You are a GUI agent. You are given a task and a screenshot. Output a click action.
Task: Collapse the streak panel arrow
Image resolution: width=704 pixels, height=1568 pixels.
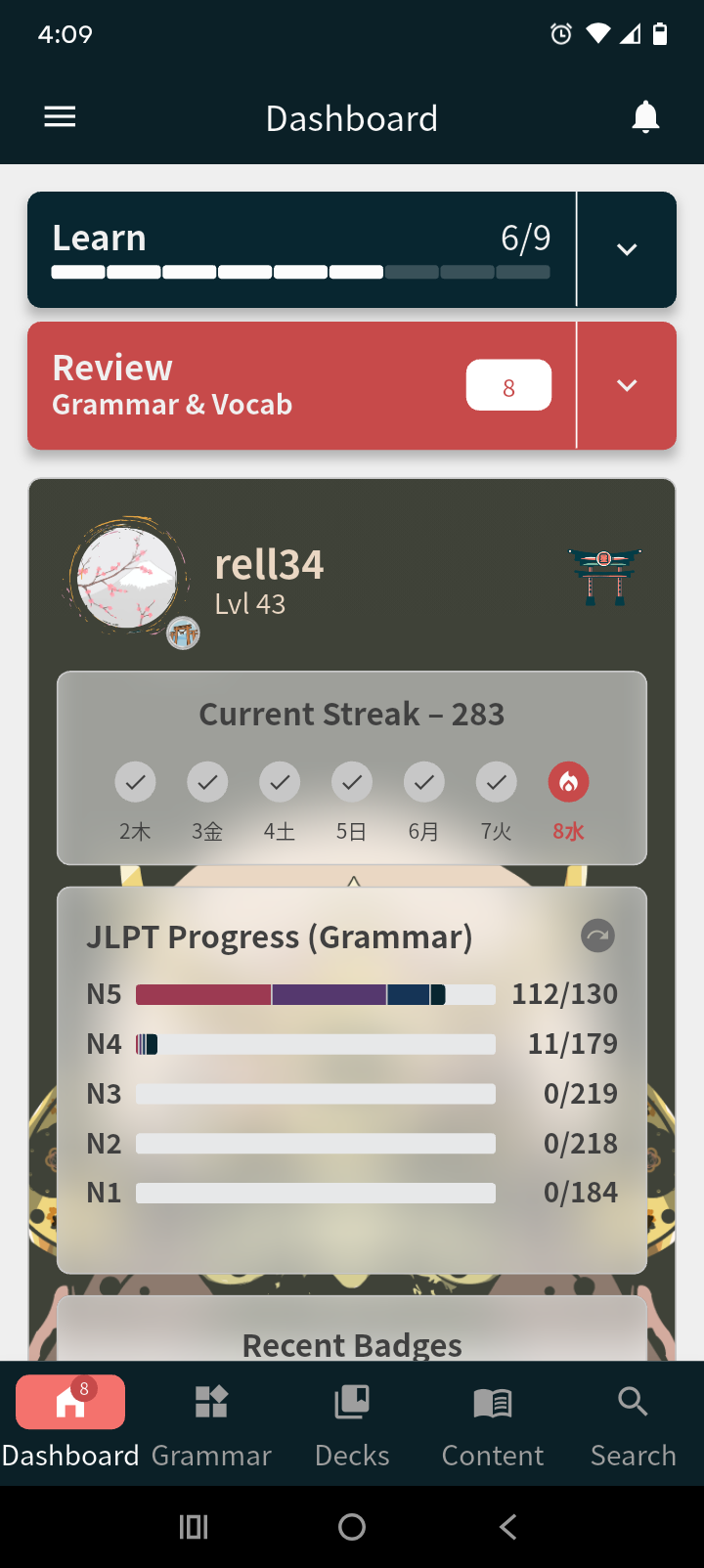(353, 881)
